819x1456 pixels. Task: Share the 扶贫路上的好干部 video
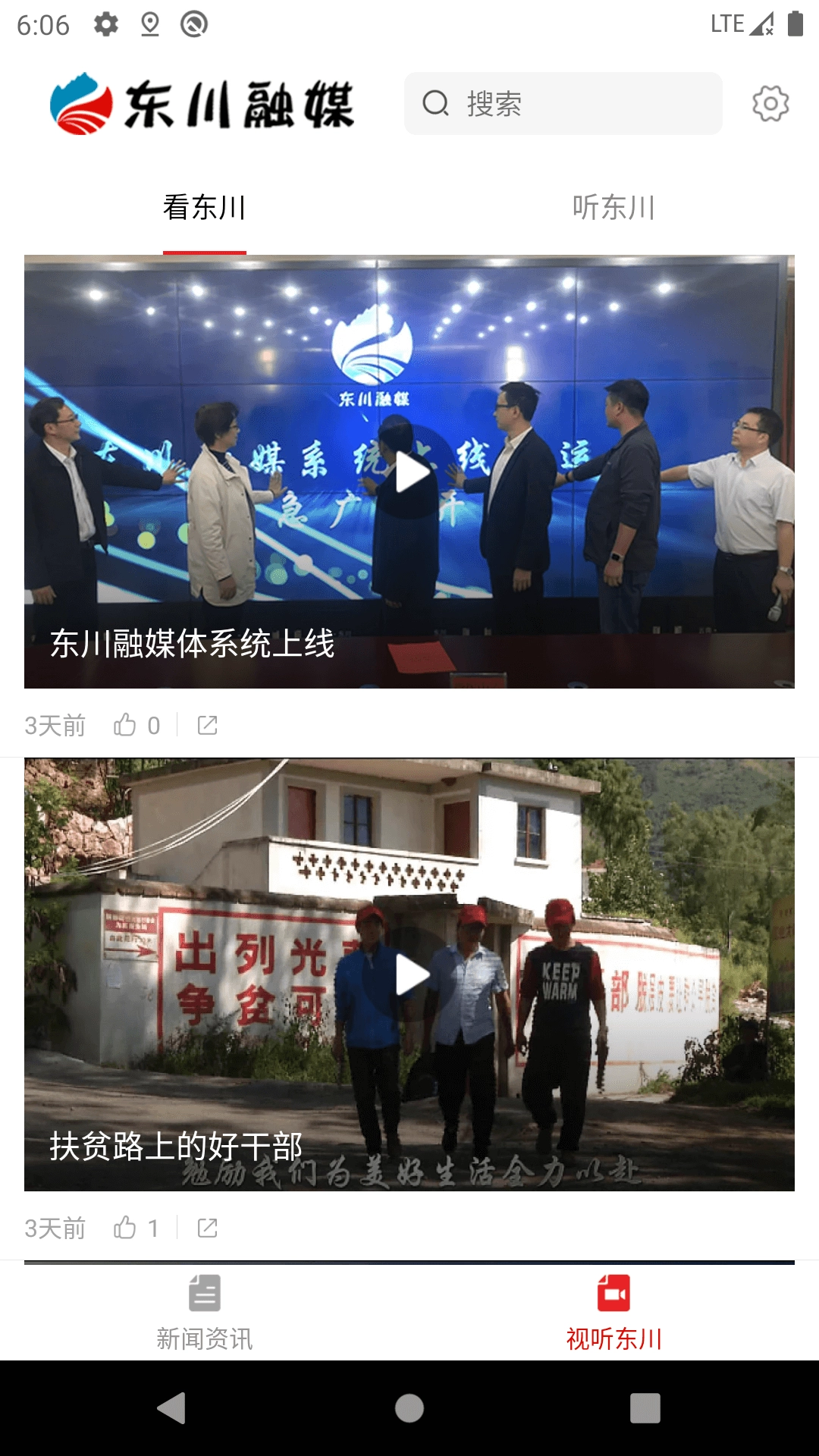pos(207,1228)
